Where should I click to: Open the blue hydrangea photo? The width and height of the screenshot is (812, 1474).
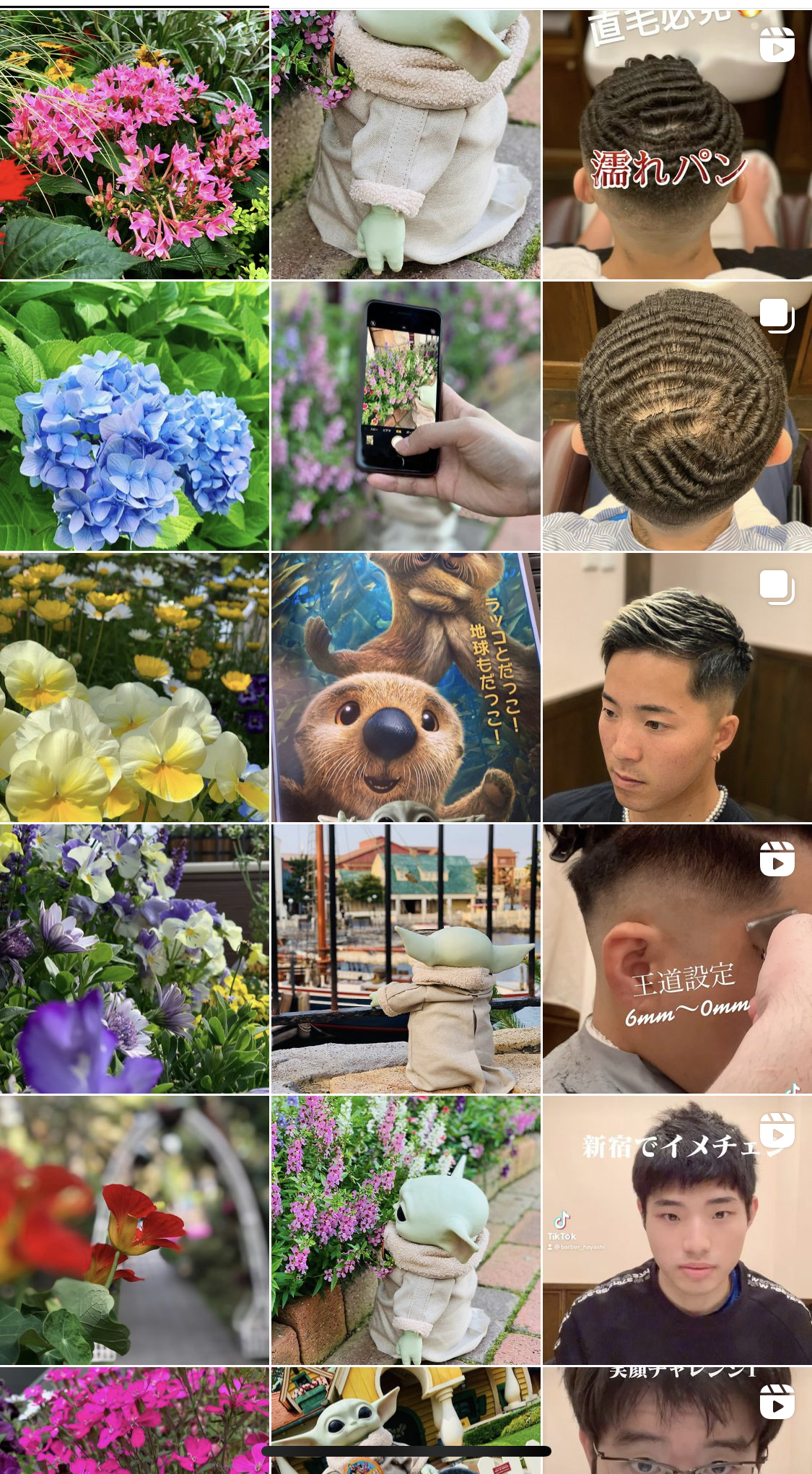tap(134, 417)
